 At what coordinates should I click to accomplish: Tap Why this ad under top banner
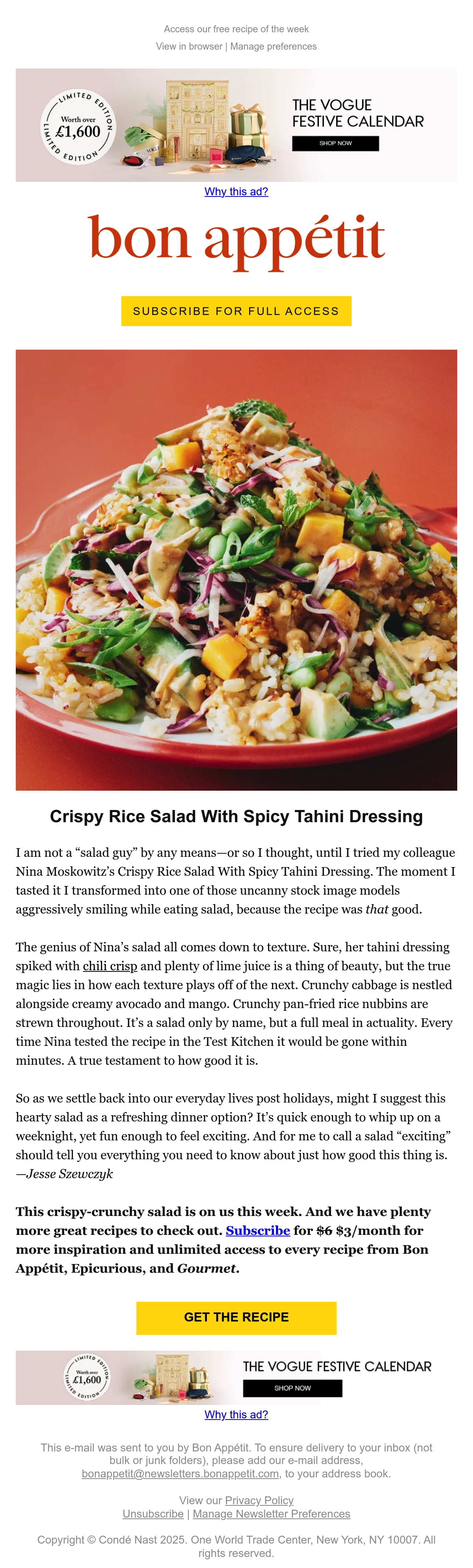236,192
